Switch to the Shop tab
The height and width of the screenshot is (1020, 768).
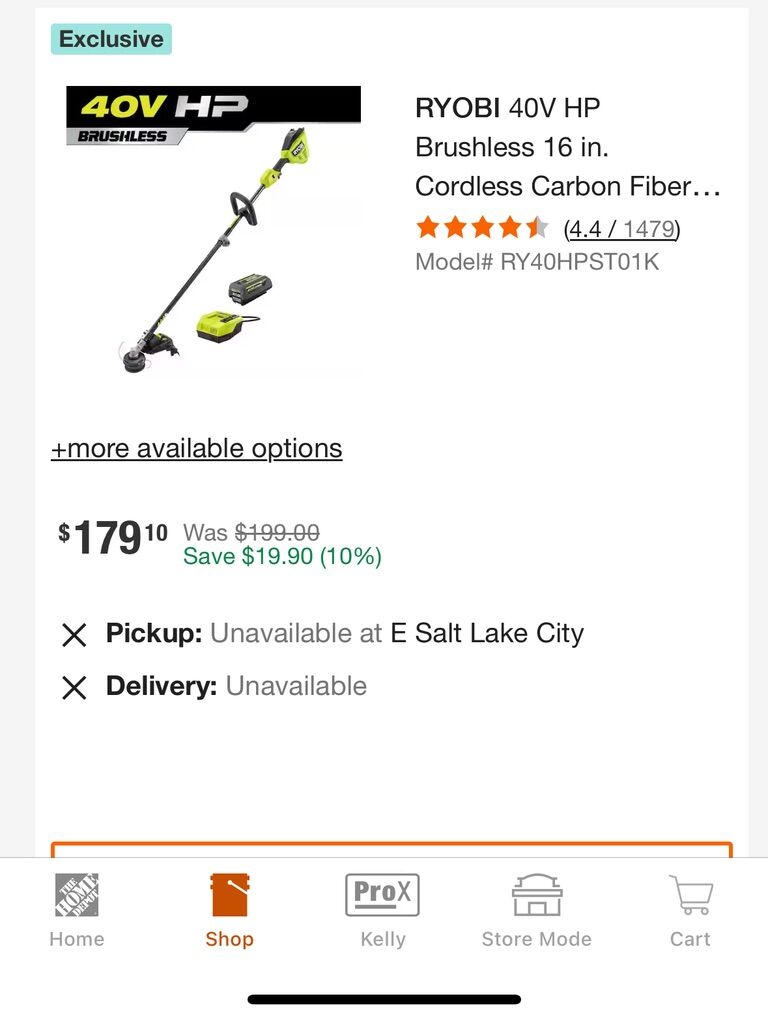pyautogui.click(x=229, y=909)
